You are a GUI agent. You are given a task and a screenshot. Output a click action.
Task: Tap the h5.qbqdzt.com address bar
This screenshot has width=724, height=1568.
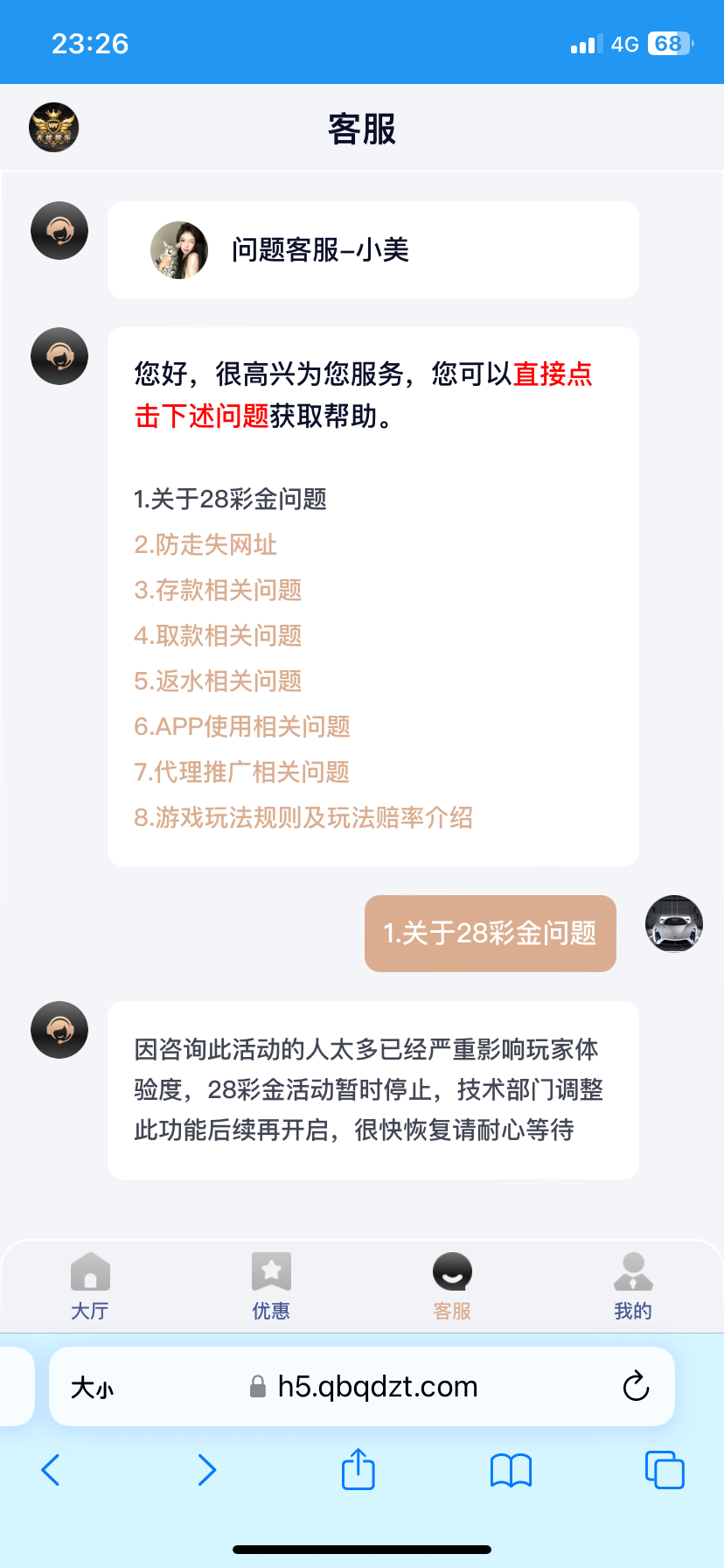[x=376, y=1386]
